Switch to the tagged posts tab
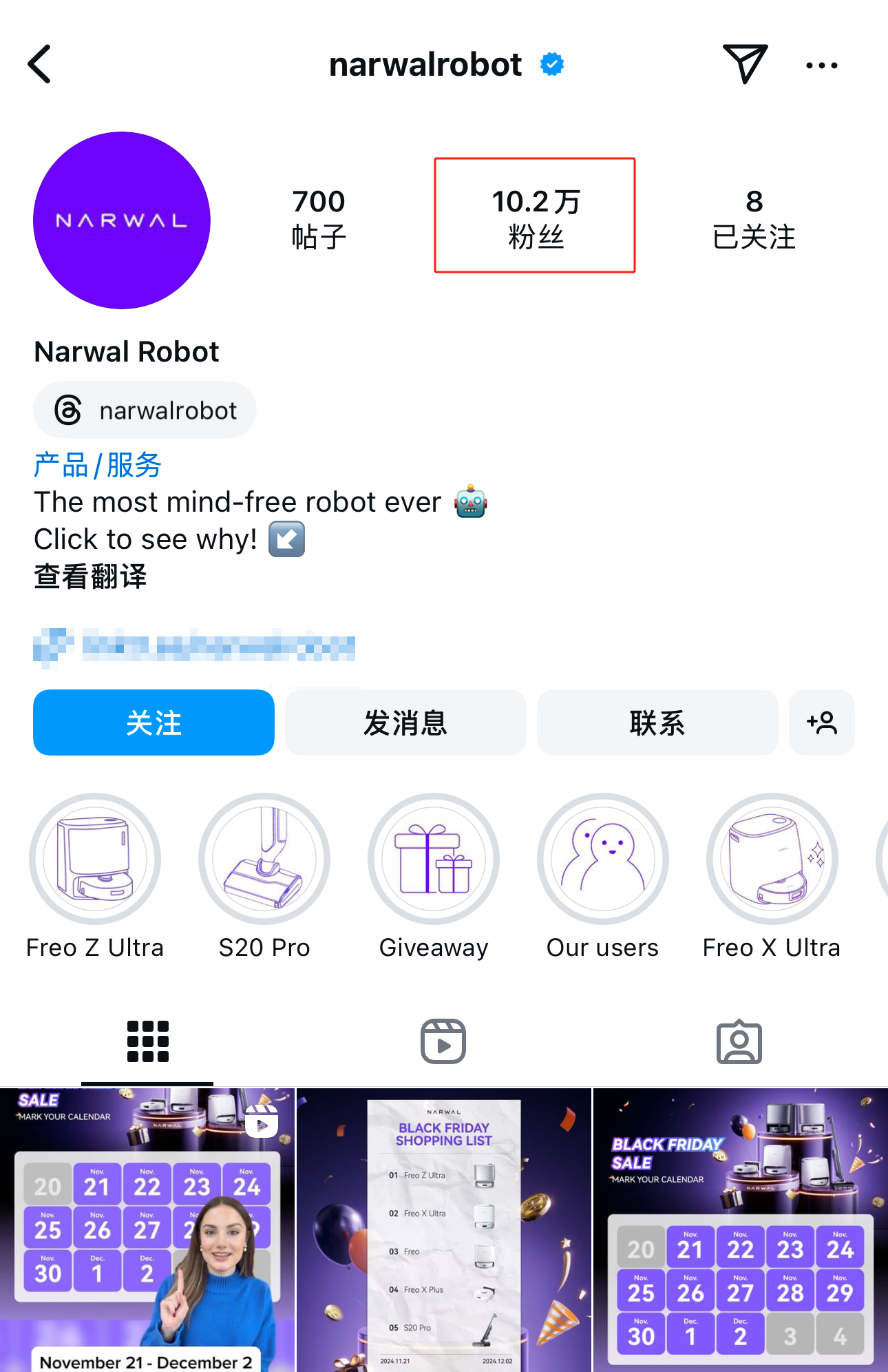The image size is (888, 1372). (739, 1041)
